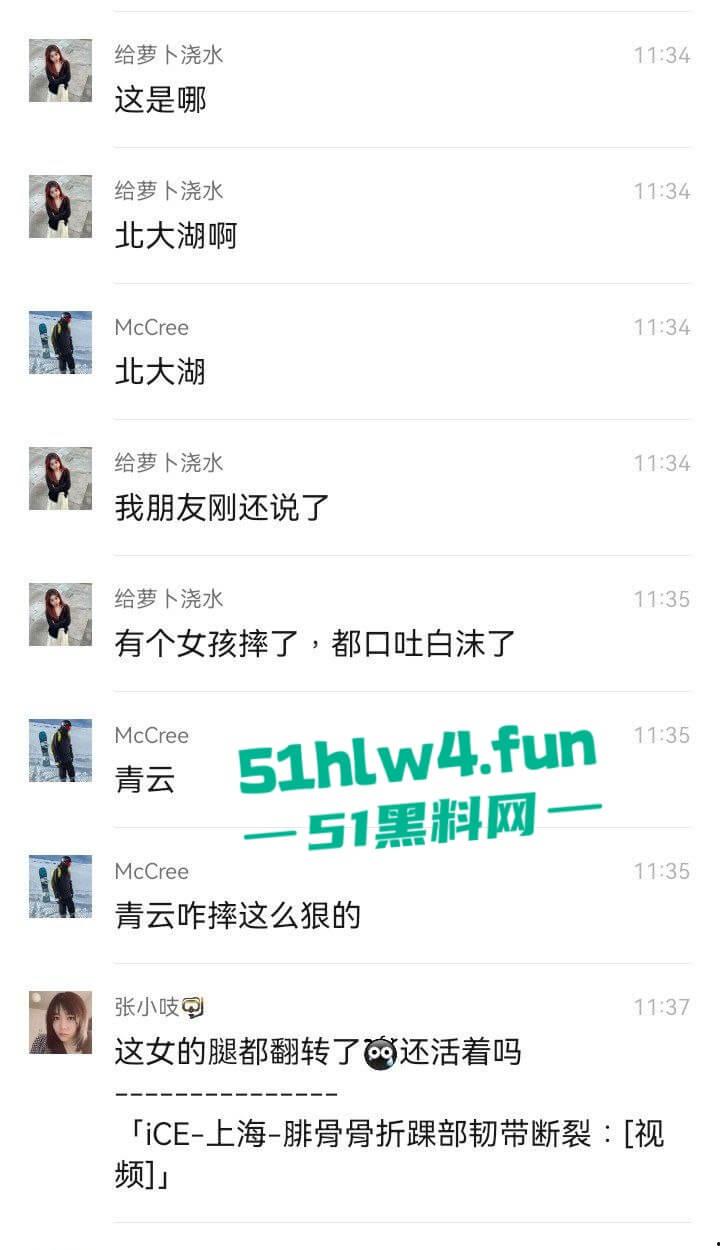Open 张小吱's profile picture
This screenshot has width=720, height=1250.
[59, 1022]
